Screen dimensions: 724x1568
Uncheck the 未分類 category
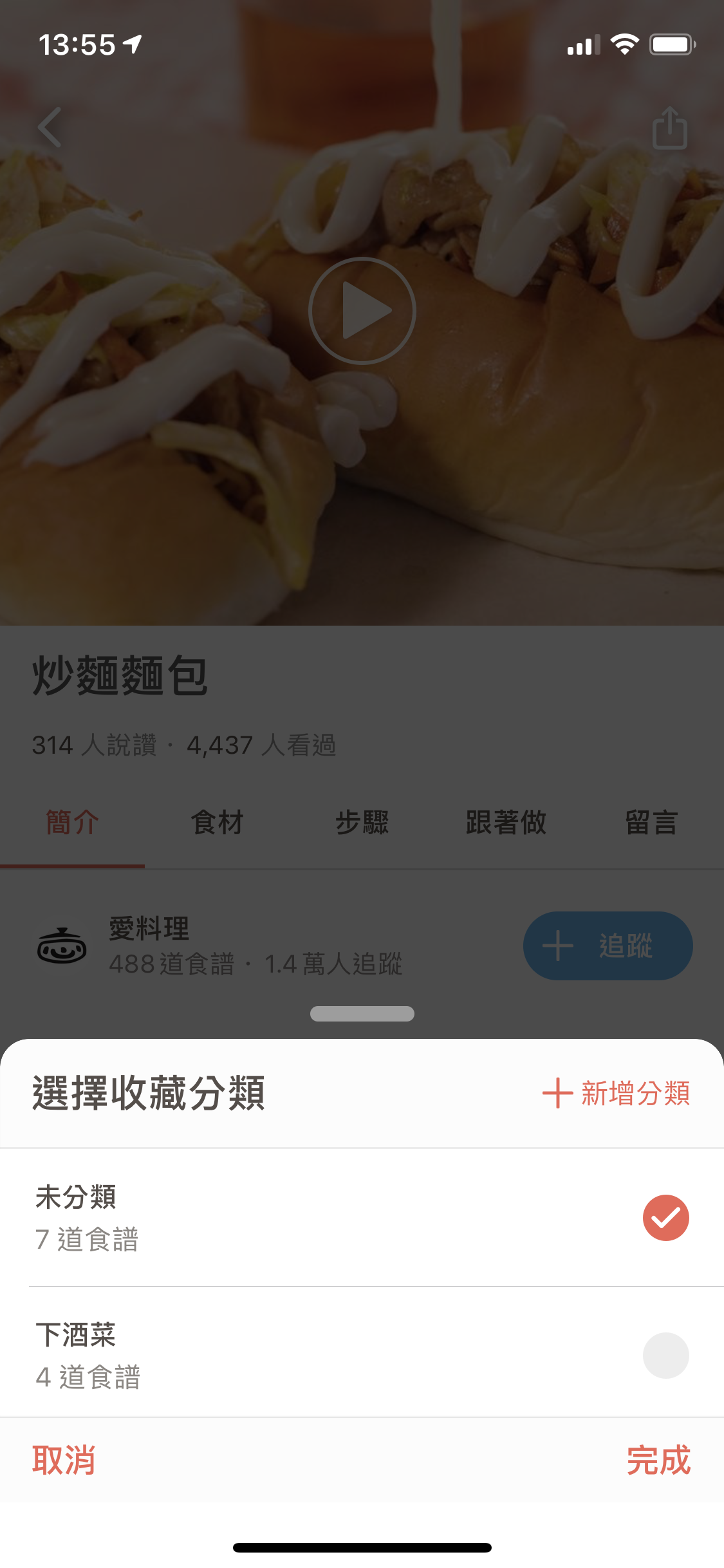(665, 1217)
